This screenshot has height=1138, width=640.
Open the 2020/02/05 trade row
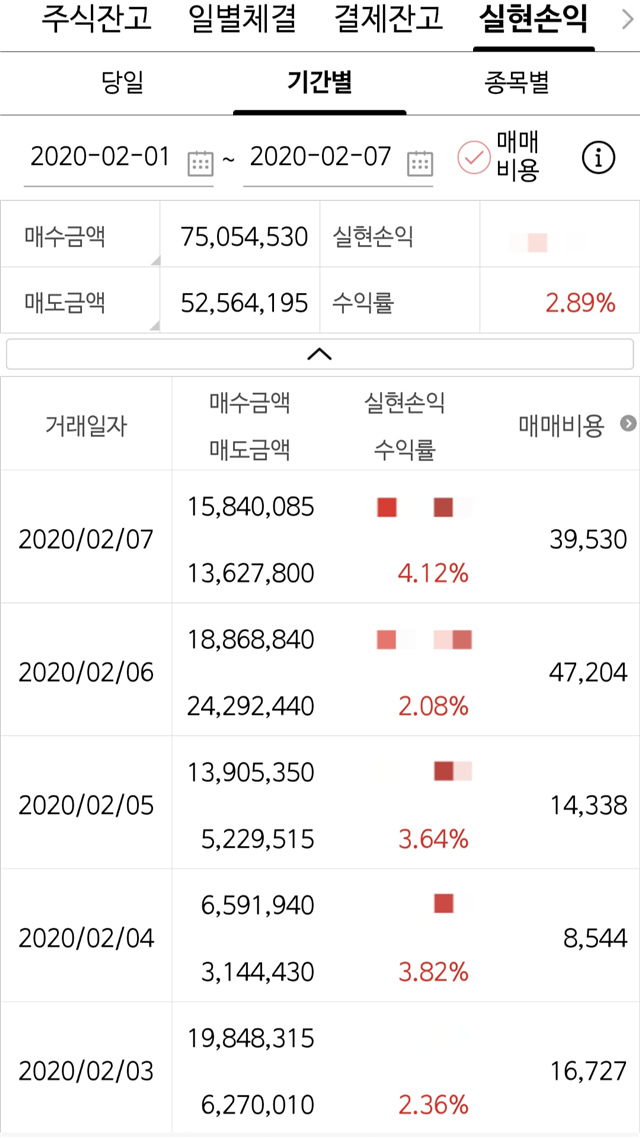point(320,802)
